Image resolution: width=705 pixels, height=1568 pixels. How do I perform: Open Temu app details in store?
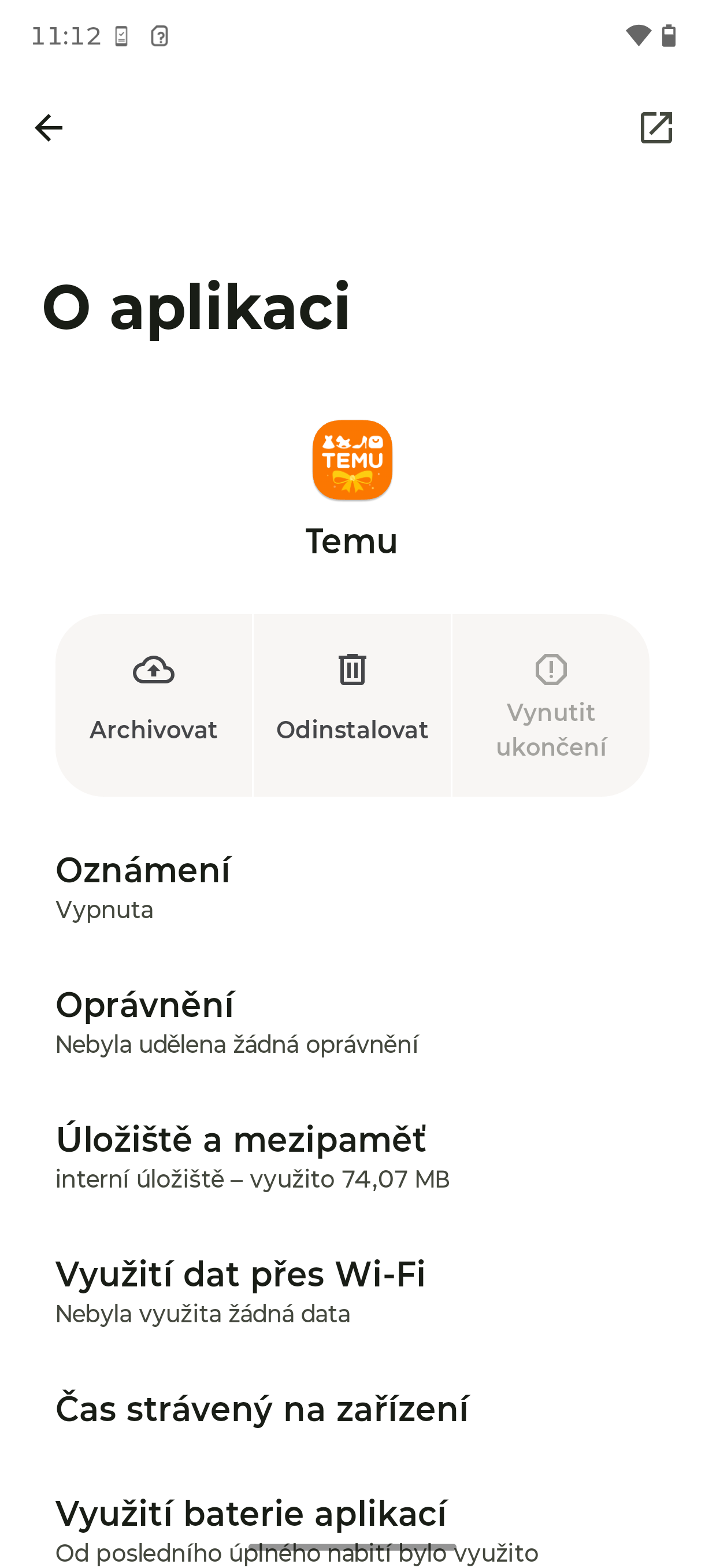(x=656, y=128)
